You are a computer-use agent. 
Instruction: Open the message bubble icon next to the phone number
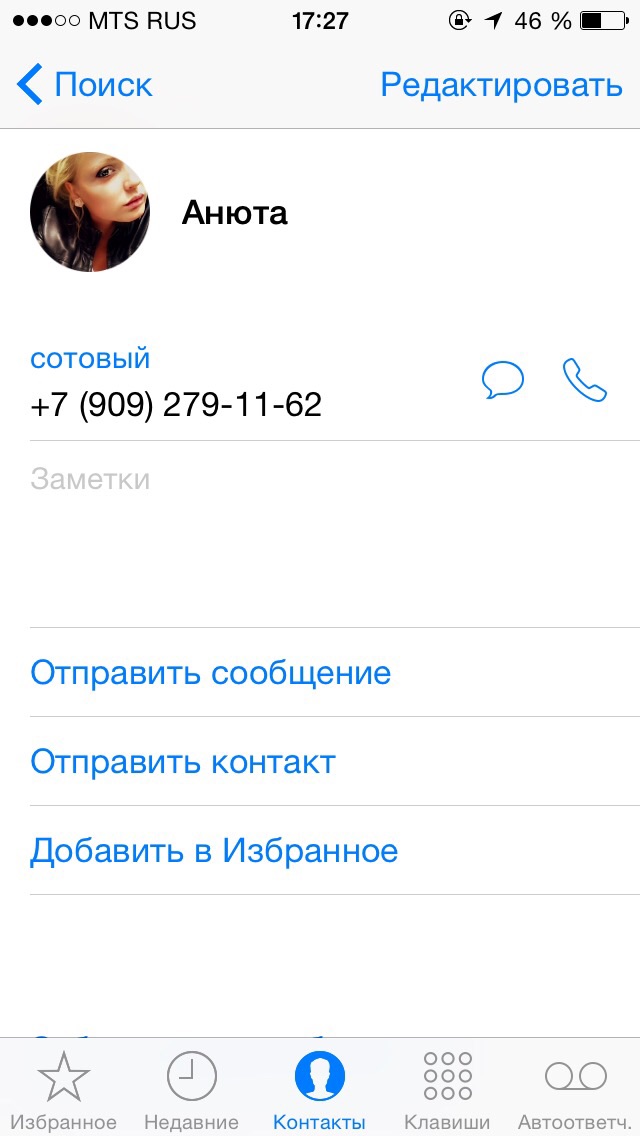(503, 380)
